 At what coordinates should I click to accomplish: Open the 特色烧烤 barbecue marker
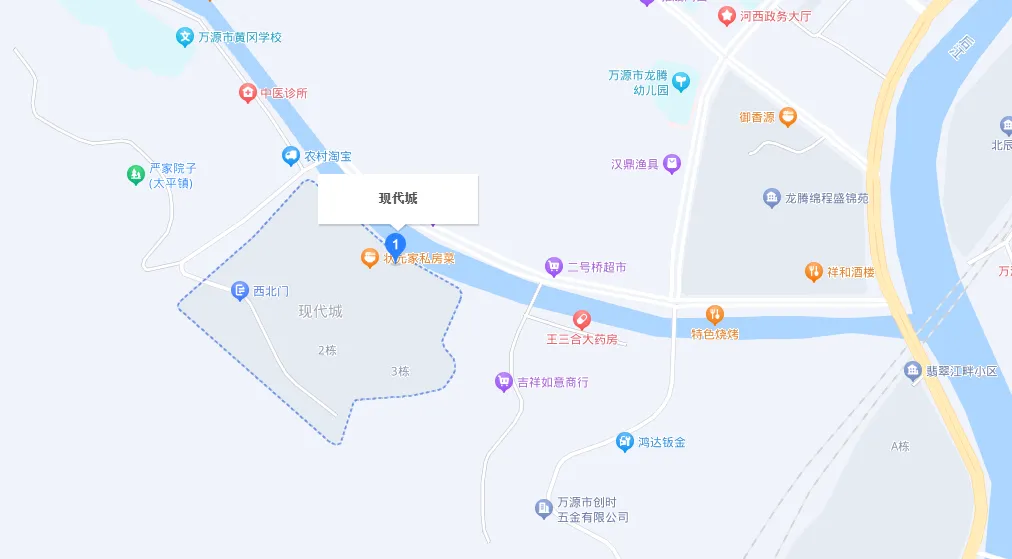click(x=714, y=314)
